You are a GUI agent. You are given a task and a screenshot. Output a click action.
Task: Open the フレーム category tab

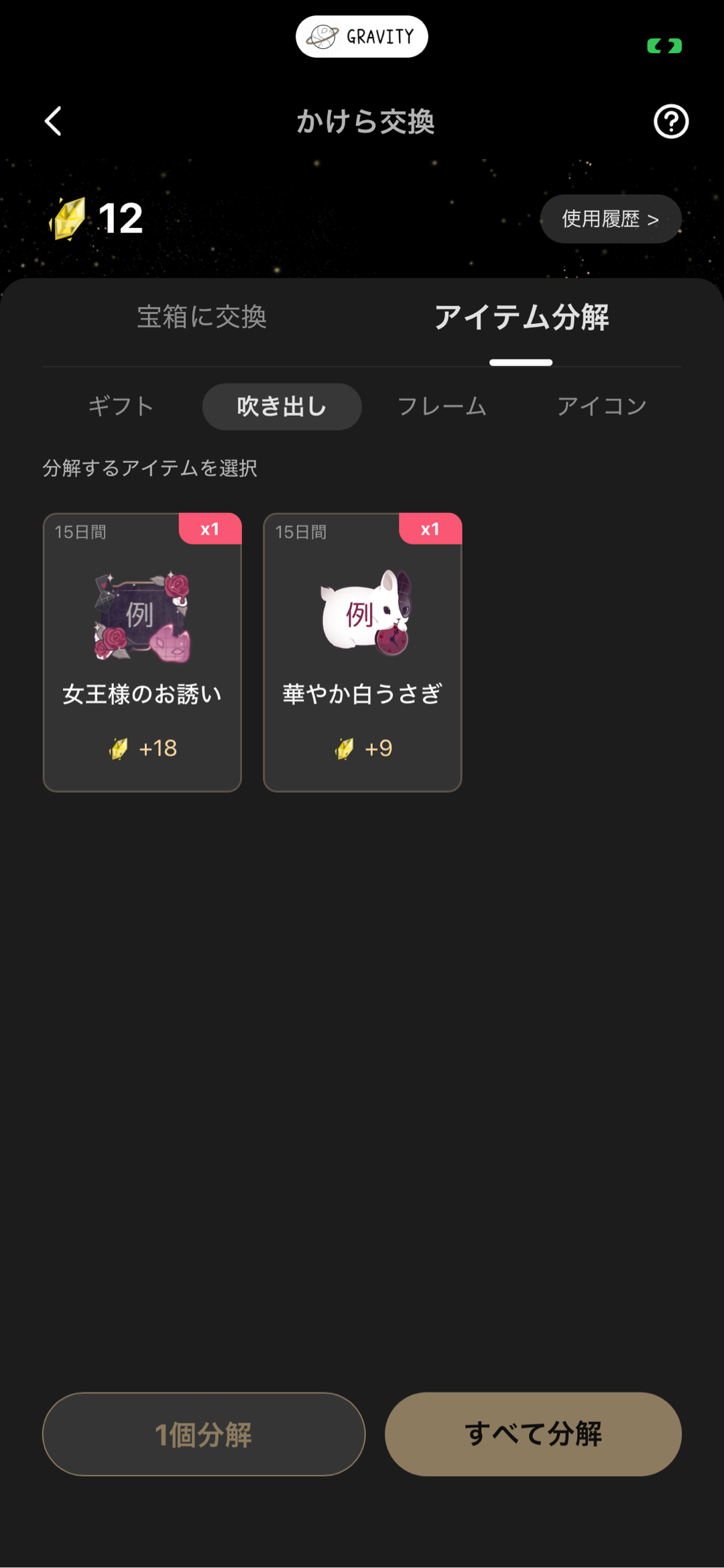coord(442,406)
